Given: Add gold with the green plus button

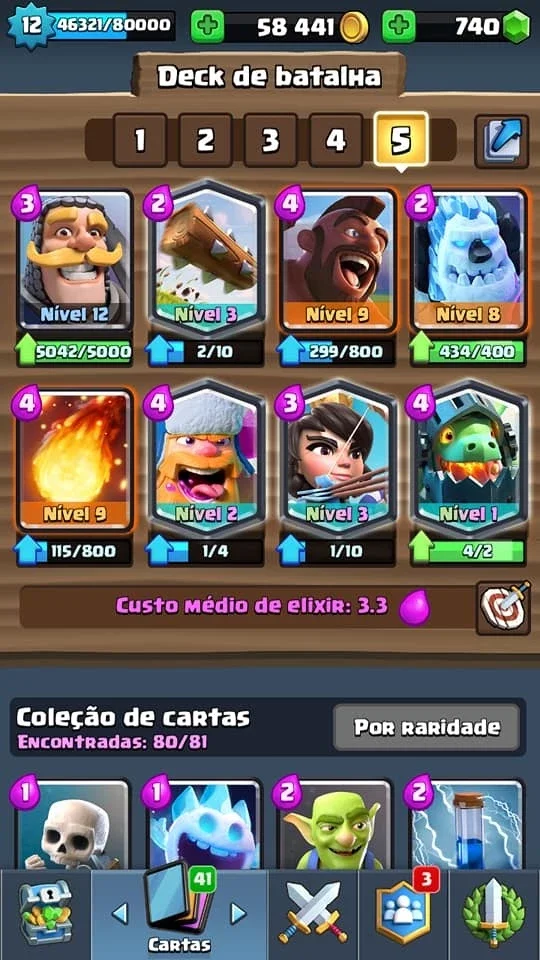Looking at the screenshot, I should pos(207,27).
